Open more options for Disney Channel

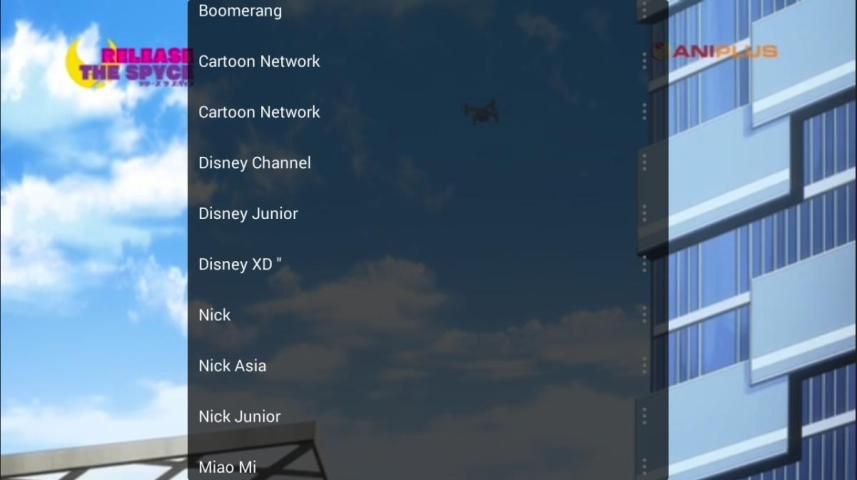[644, 162]
